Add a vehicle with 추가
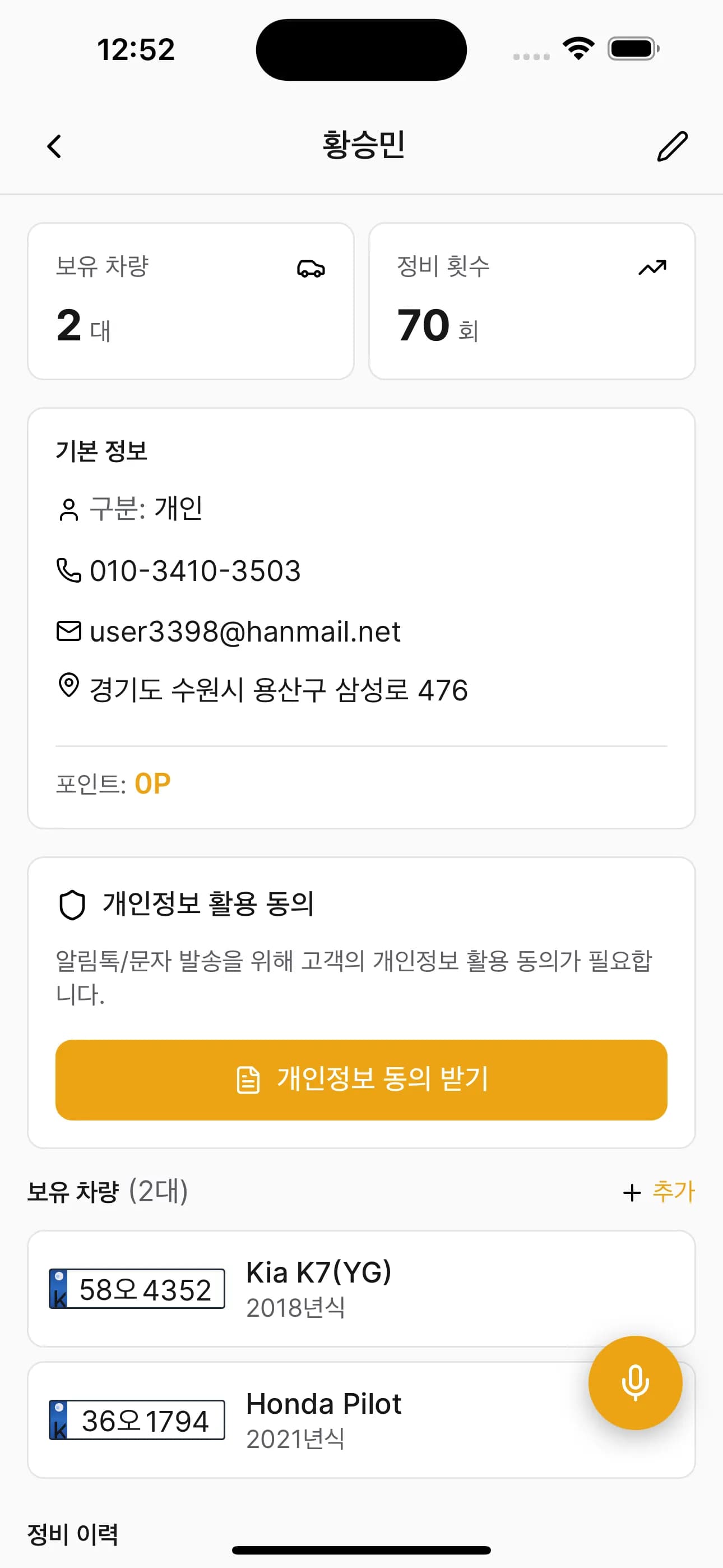Image resolution: width=723 pixels, height=1568 pixels. 659,1192
